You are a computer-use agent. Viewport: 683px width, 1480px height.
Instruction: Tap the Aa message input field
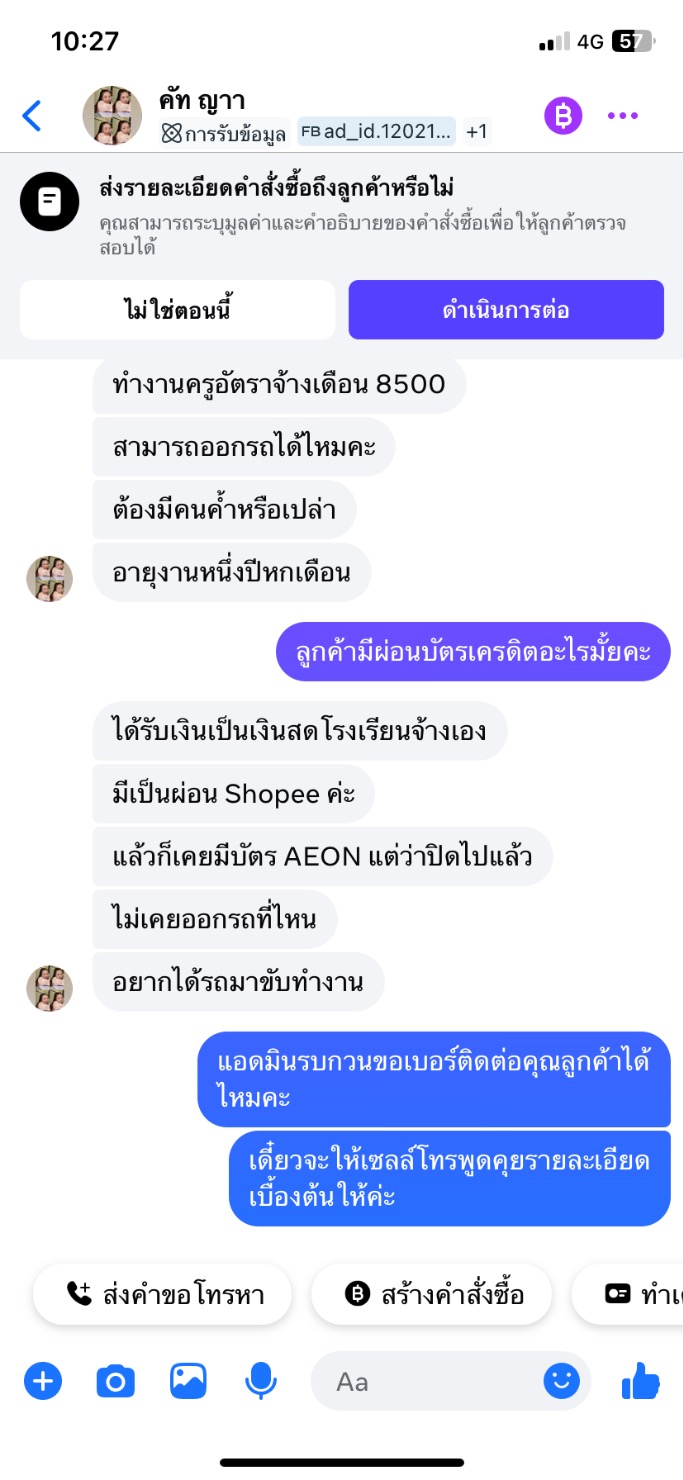pyautogui.click(x=425, y=1382)
